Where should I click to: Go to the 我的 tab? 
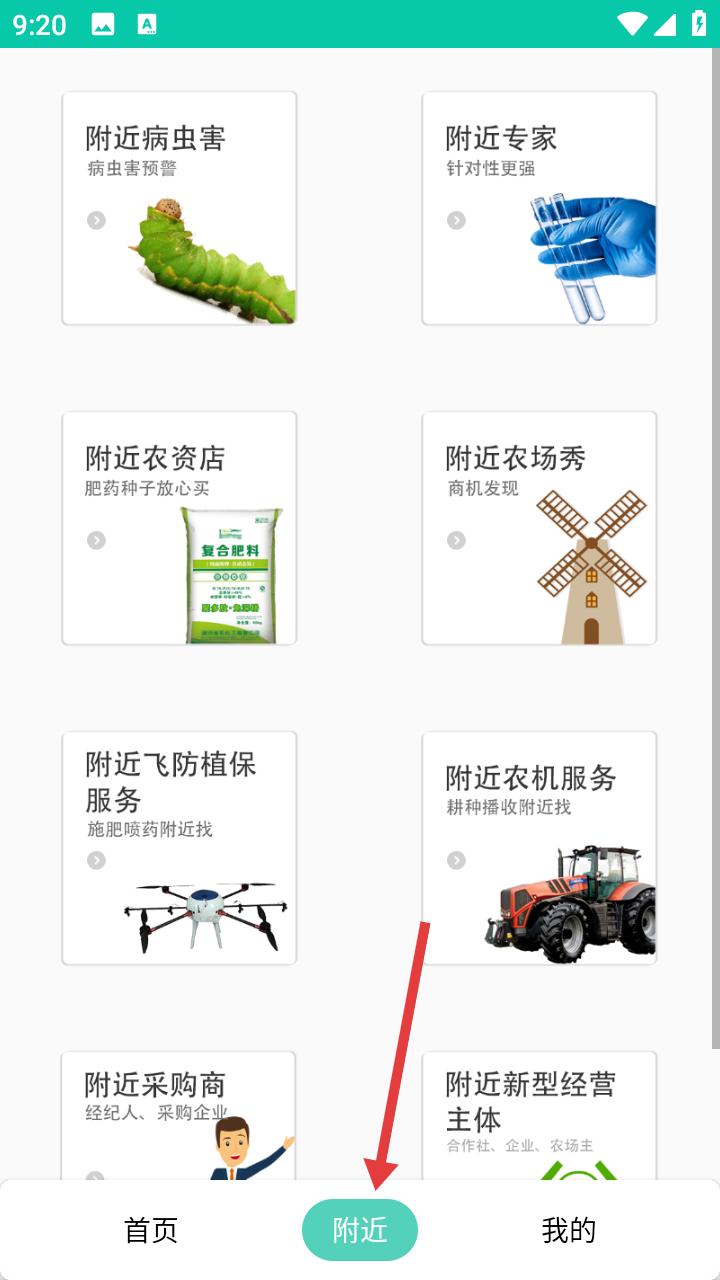pyautogui.click(x=569, y=1230)
